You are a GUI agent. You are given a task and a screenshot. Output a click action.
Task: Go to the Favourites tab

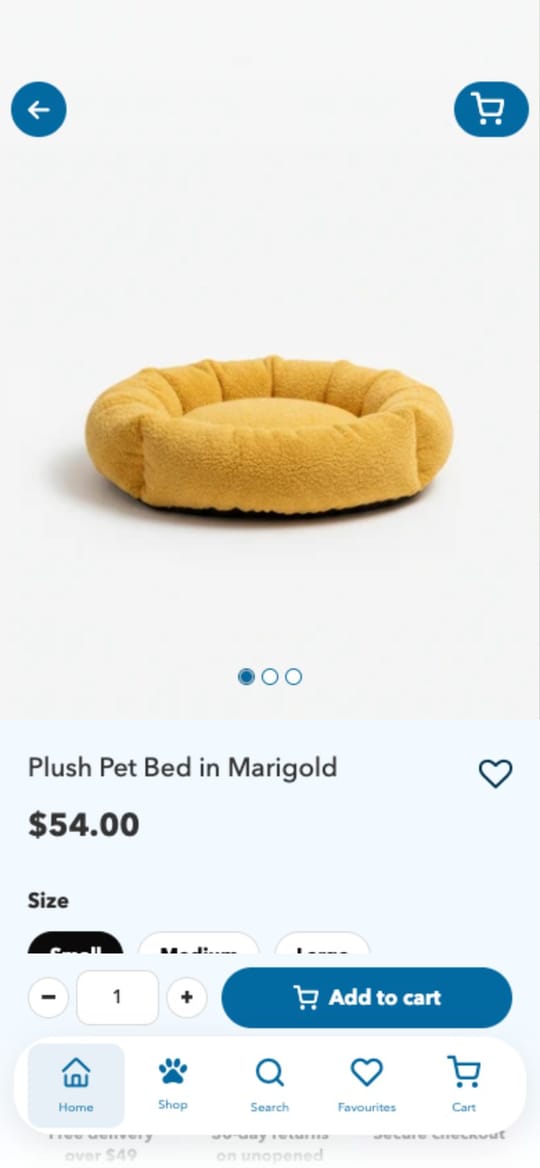click(x=366, y=1086)
